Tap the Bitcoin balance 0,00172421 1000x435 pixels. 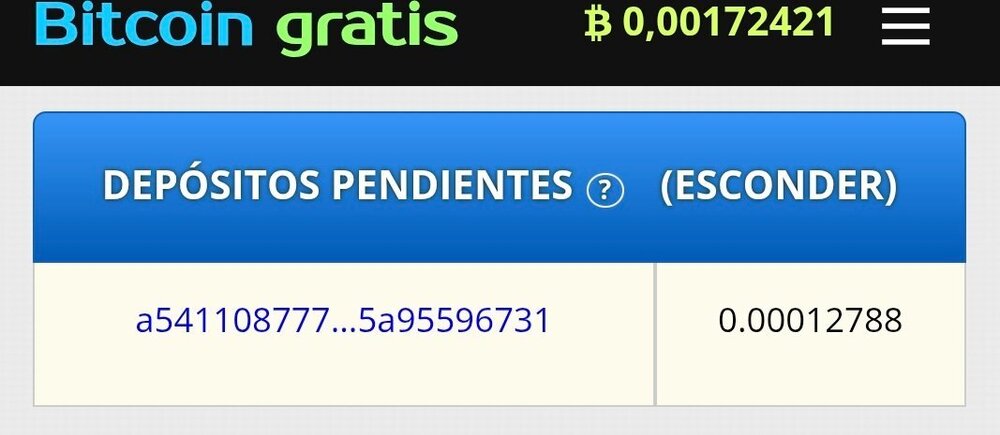(710, 22)
